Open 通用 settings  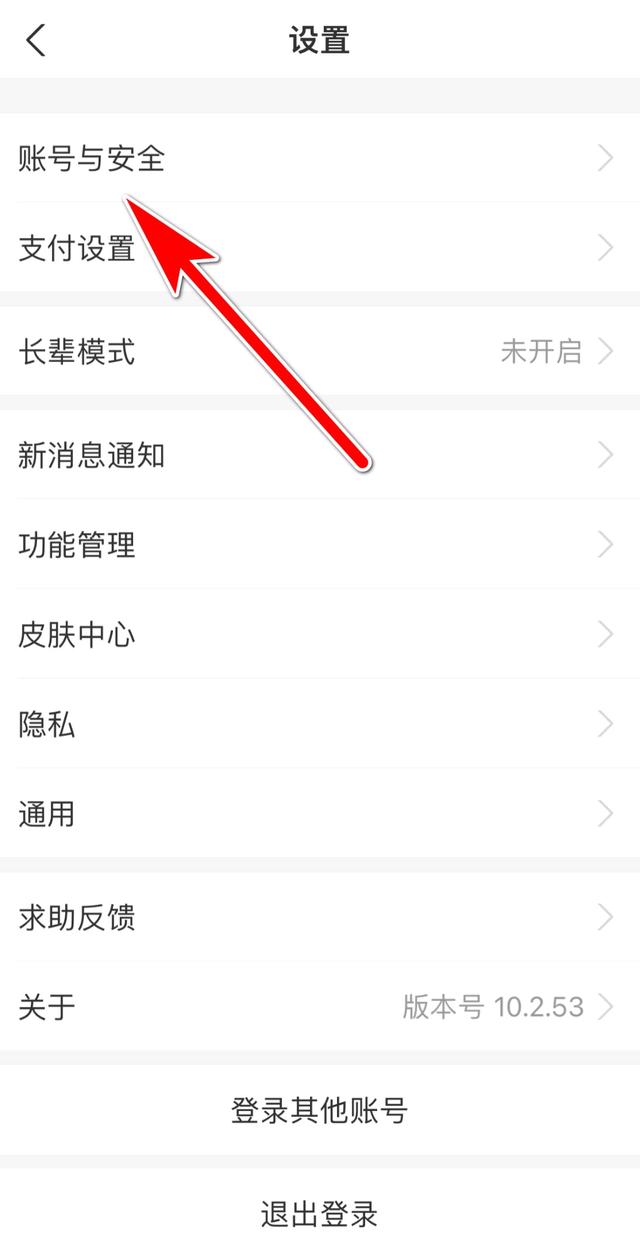coord(320,813)
